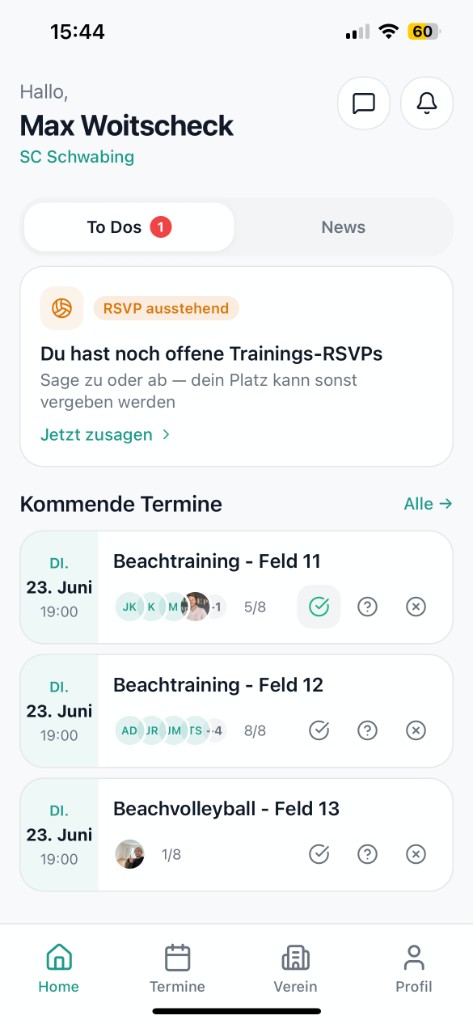
Task: Decline Beachvolleyball - Feld 13
Action: tap(416, 854)
